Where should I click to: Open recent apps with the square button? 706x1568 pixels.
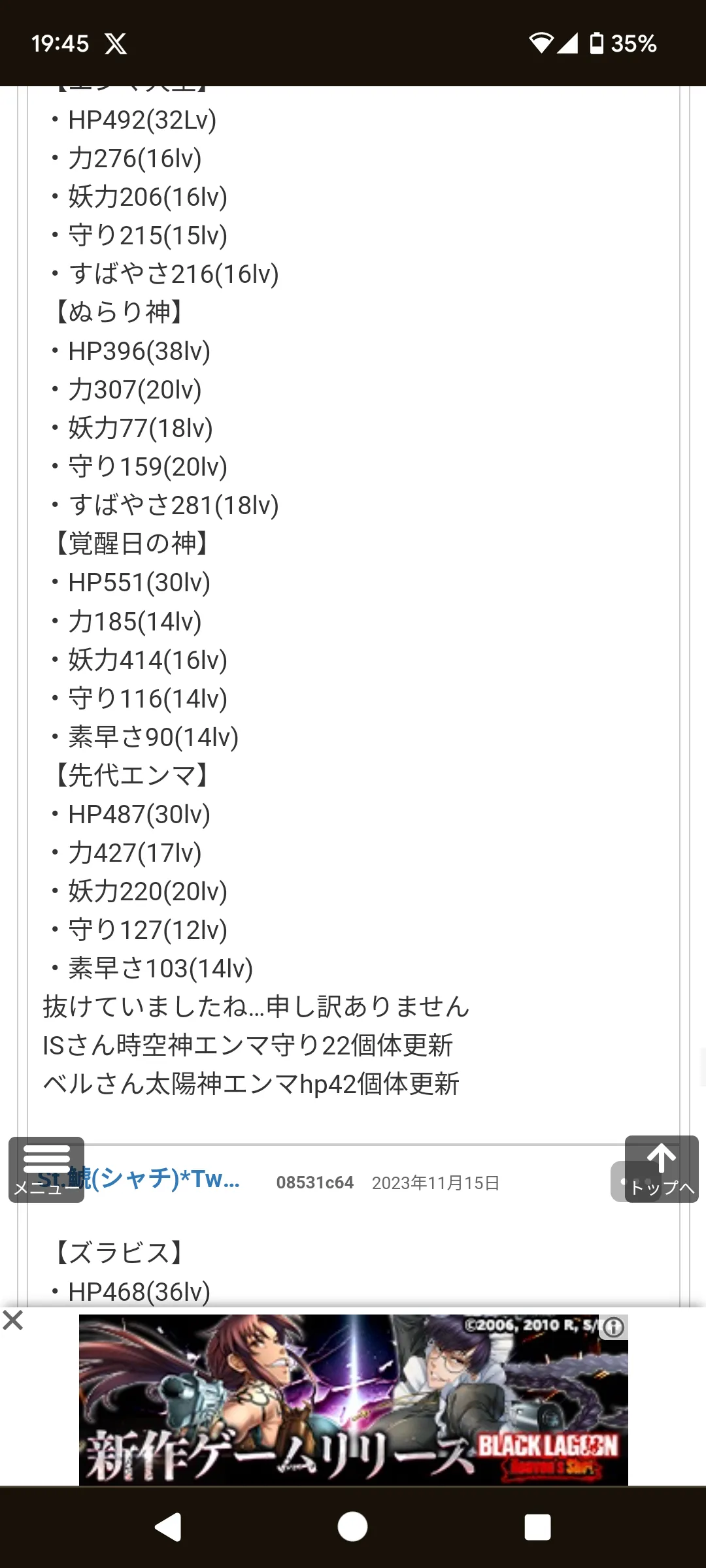537,1527
